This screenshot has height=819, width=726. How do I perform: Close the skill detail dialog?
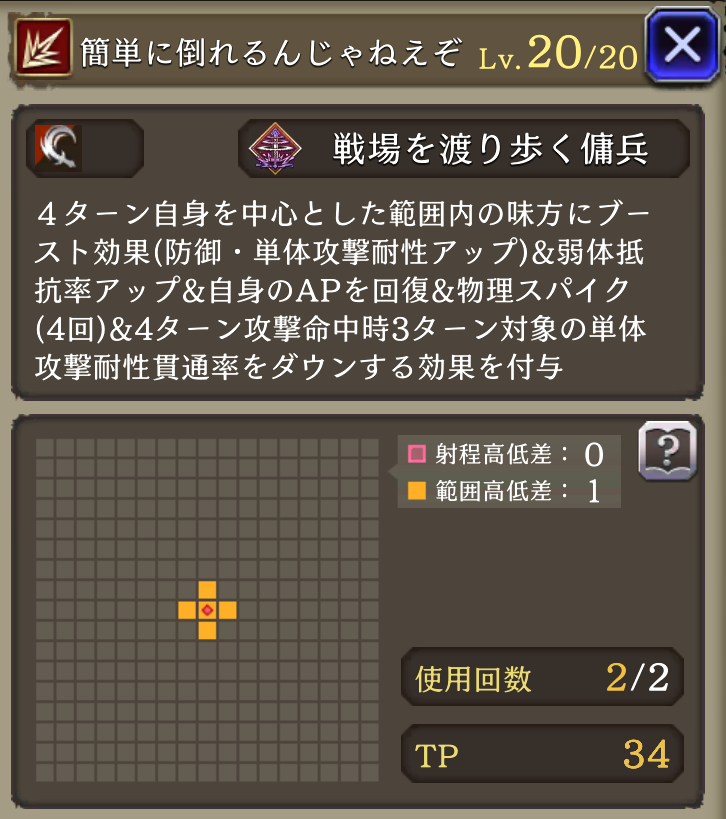[x=682, y=44]
